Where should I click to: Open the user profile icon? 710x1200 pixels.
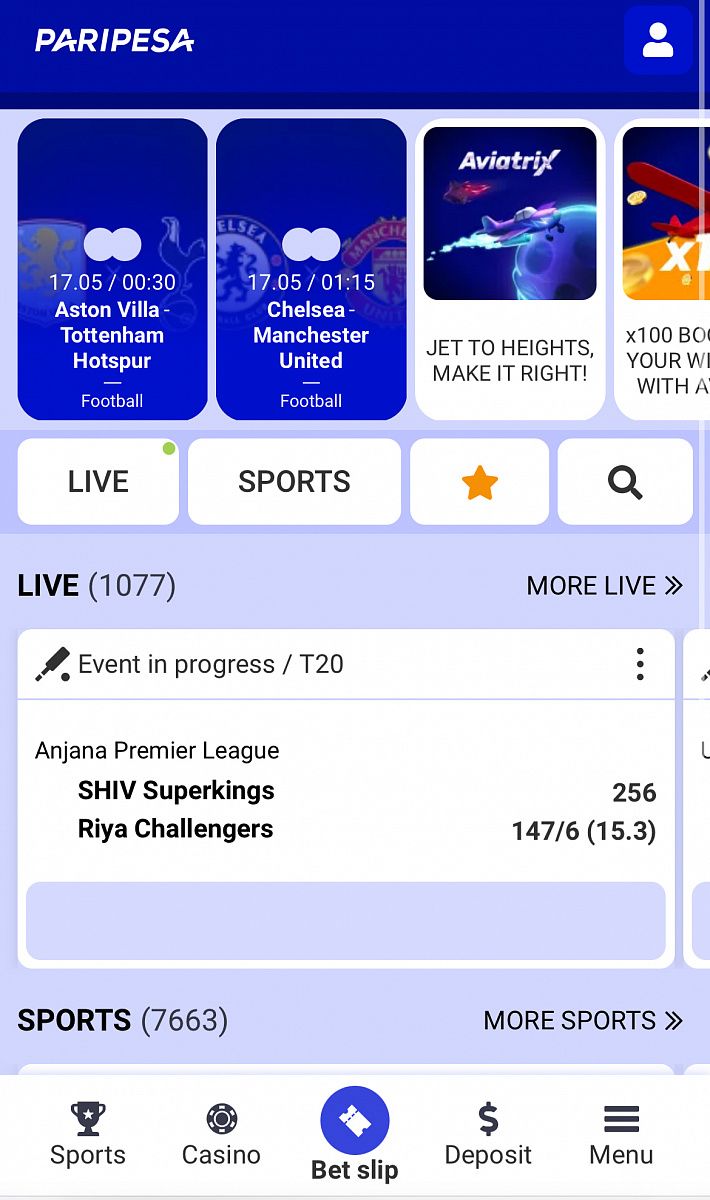[657, 40]
